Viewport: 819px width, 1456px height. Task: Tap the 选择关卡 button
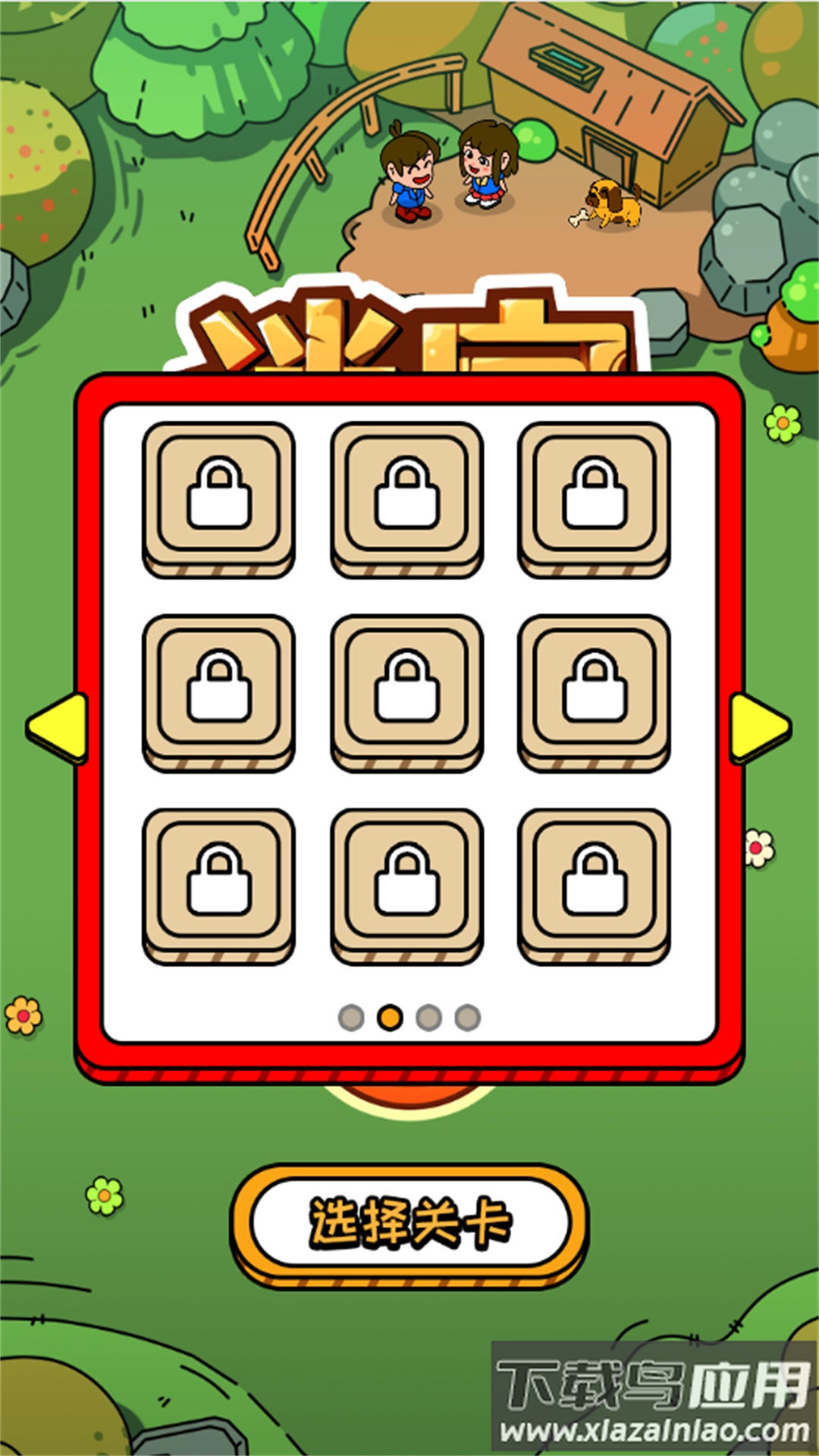point(409,1222)
